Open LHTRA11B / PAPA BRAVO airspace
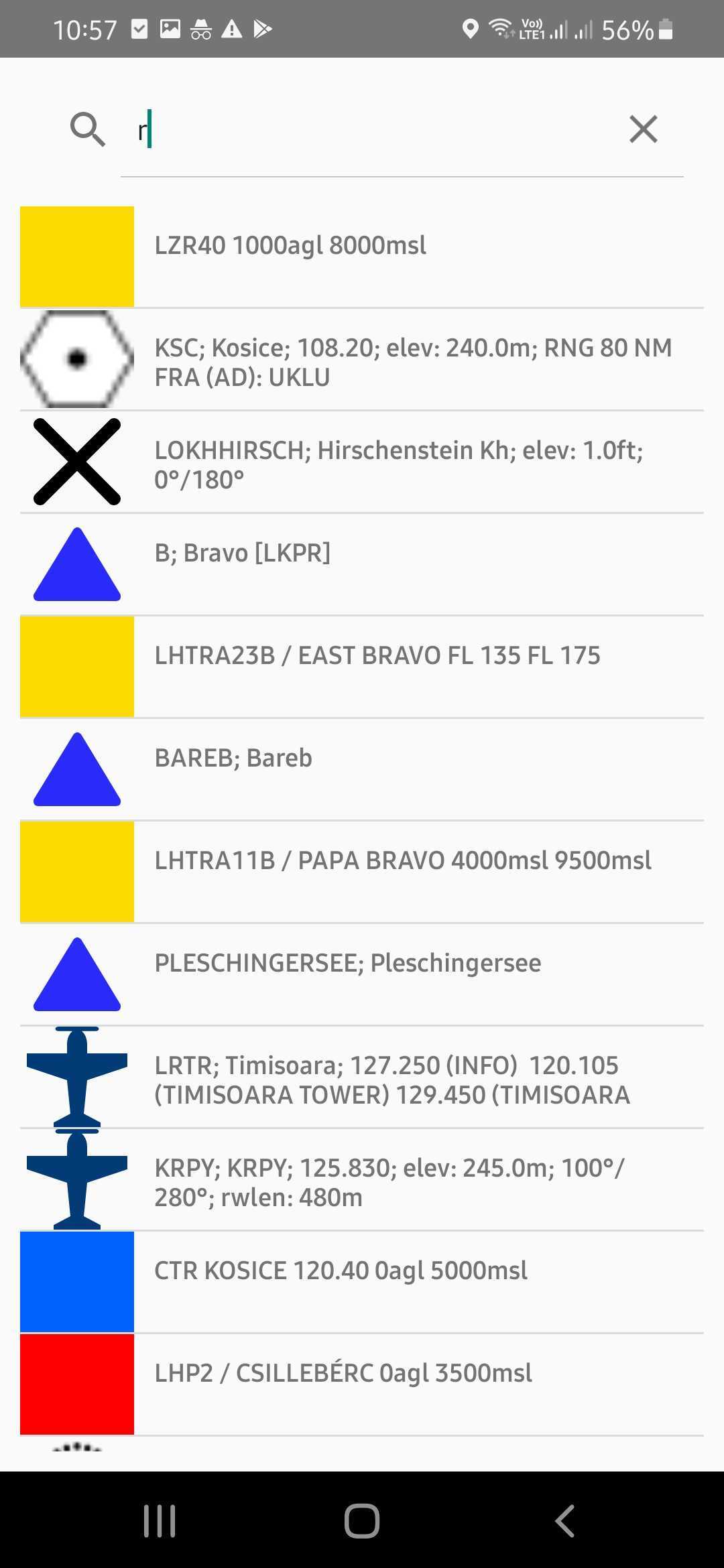This screenshot has height=1568, width=724. 362,872
